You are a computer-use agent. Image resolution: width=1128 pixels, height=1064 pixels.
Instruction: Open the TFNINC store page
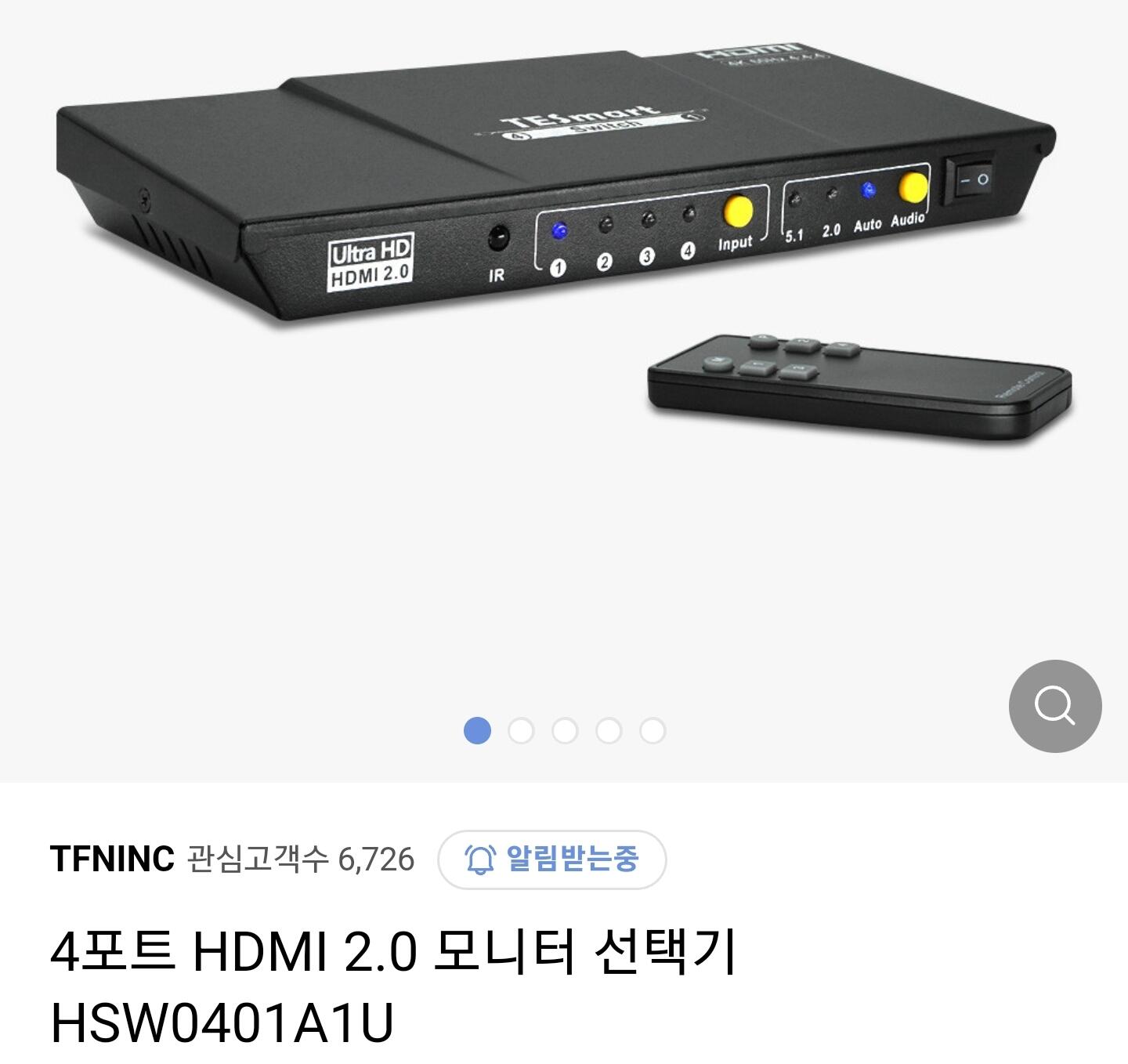click(x=112, y=859)
